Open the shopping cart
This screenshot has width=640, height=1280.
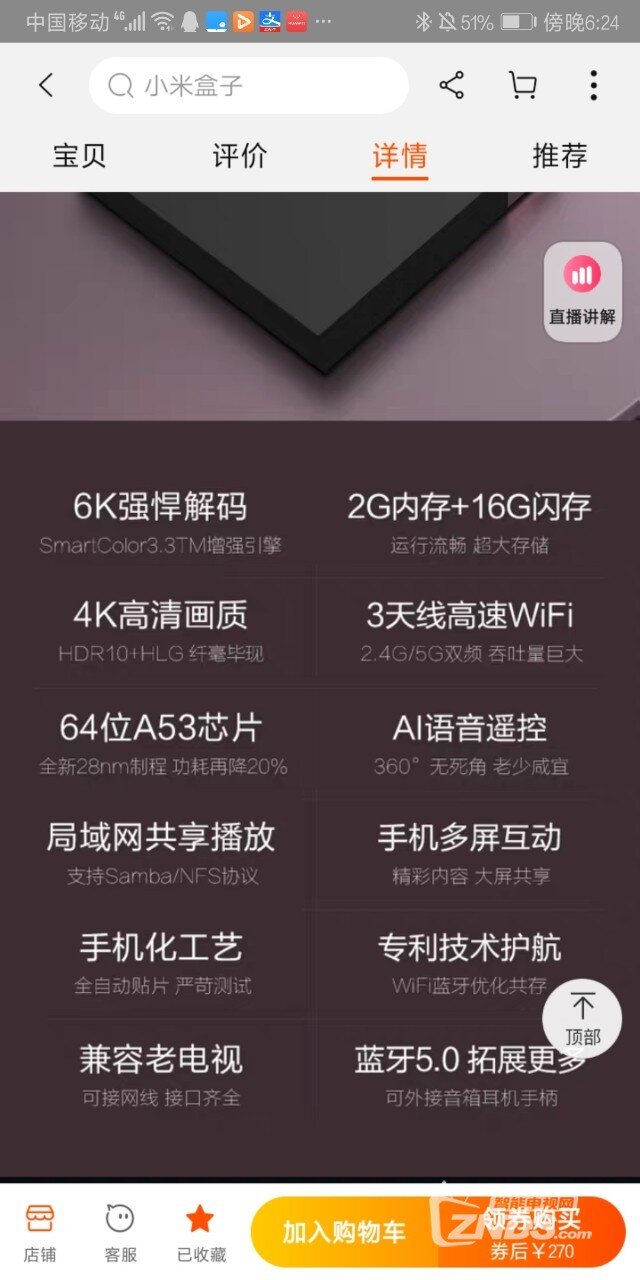point(523,86)
